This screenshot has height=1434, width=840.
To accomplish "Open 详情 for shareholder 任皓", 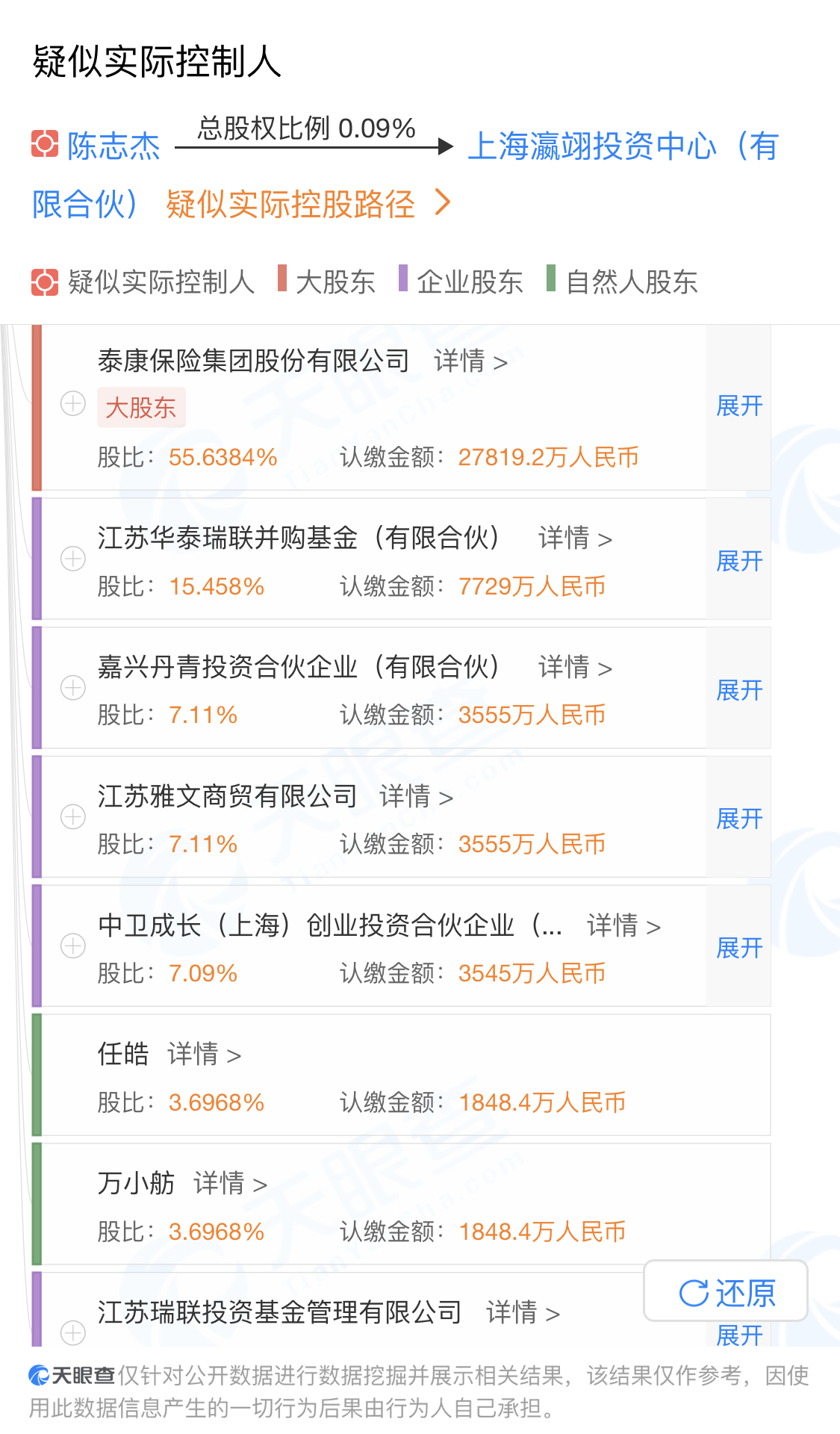I will tap(204, 1055).
